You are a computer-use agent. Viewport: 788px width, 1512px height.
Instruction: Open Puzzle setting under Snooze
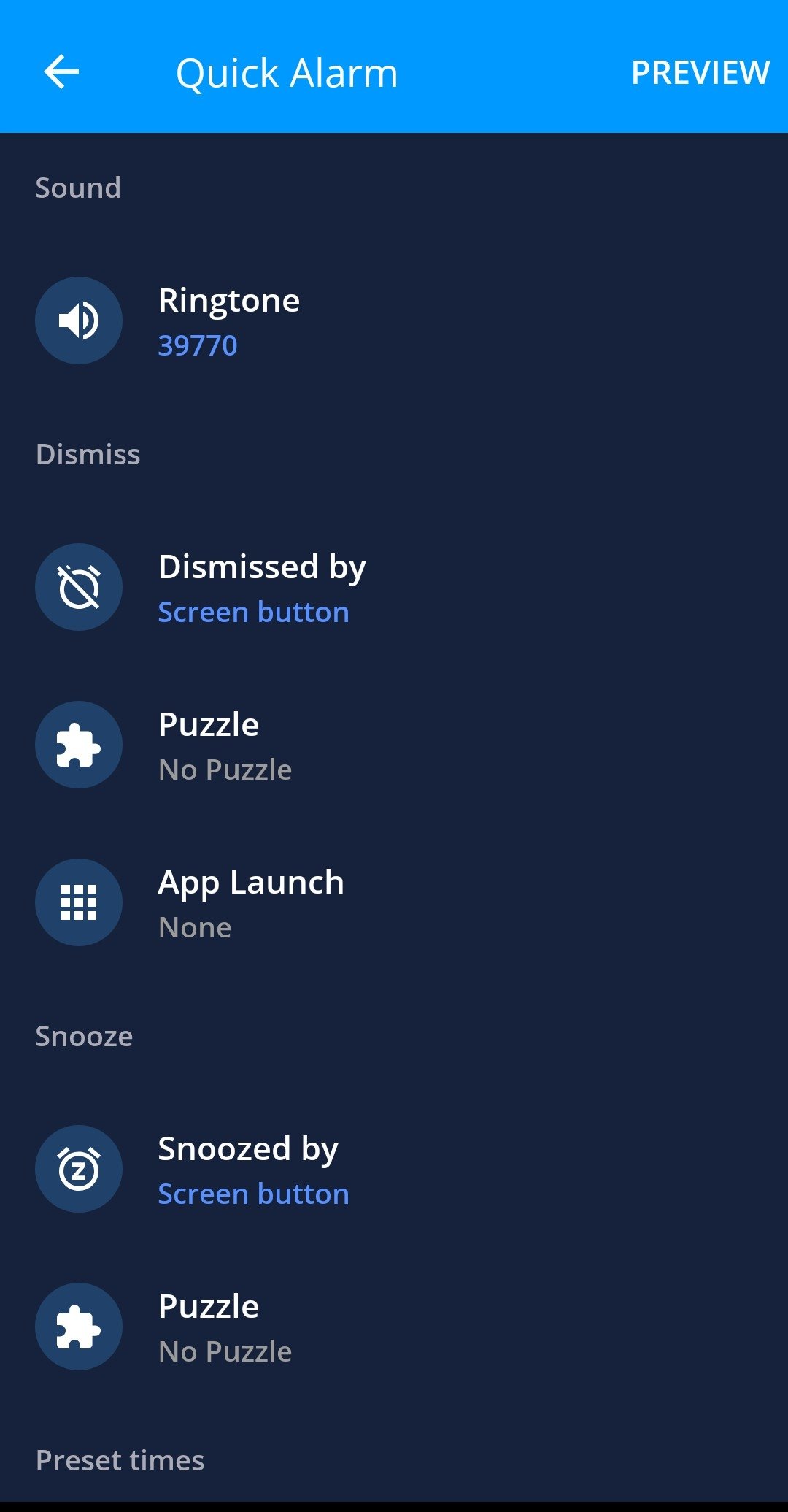tap(394, 1327)
